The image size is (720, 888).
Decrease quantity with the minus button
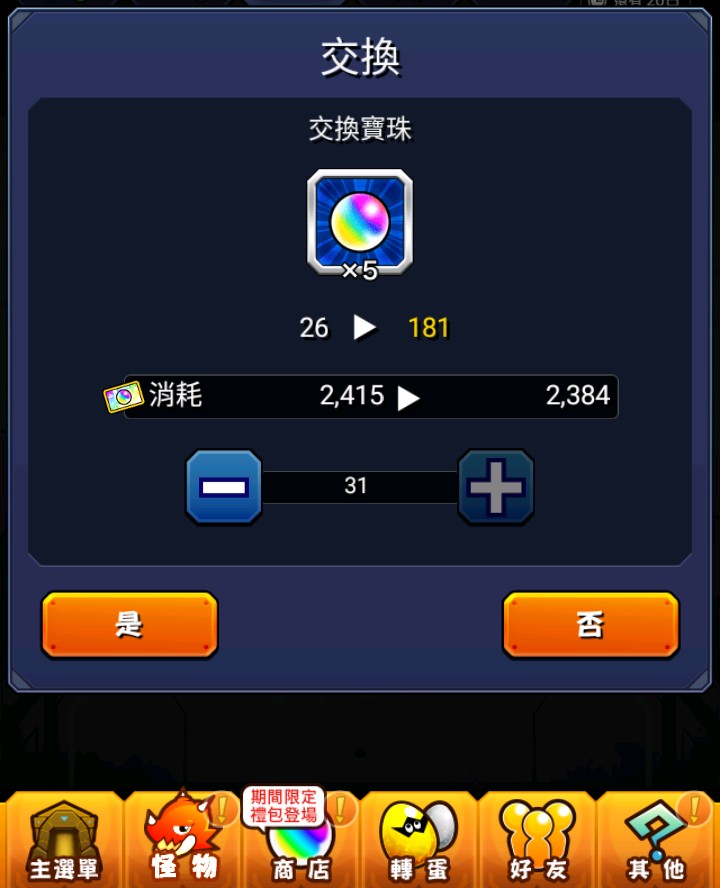[223, 486]
